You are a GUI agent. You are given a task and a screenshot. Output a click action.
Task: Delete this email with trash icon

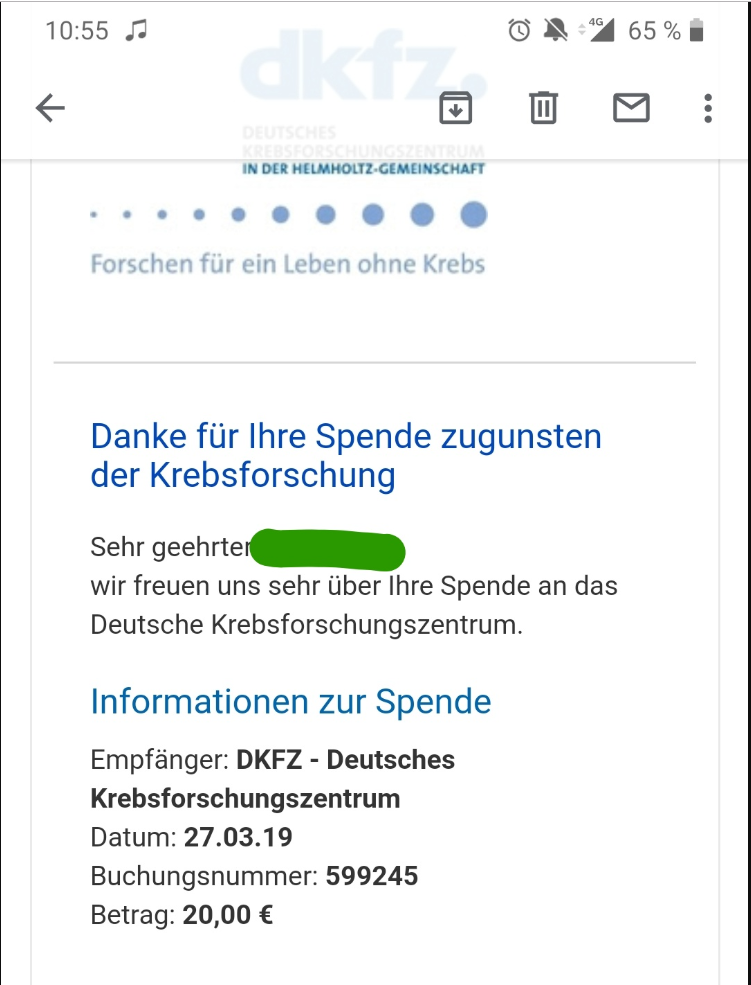pos(543,107)
